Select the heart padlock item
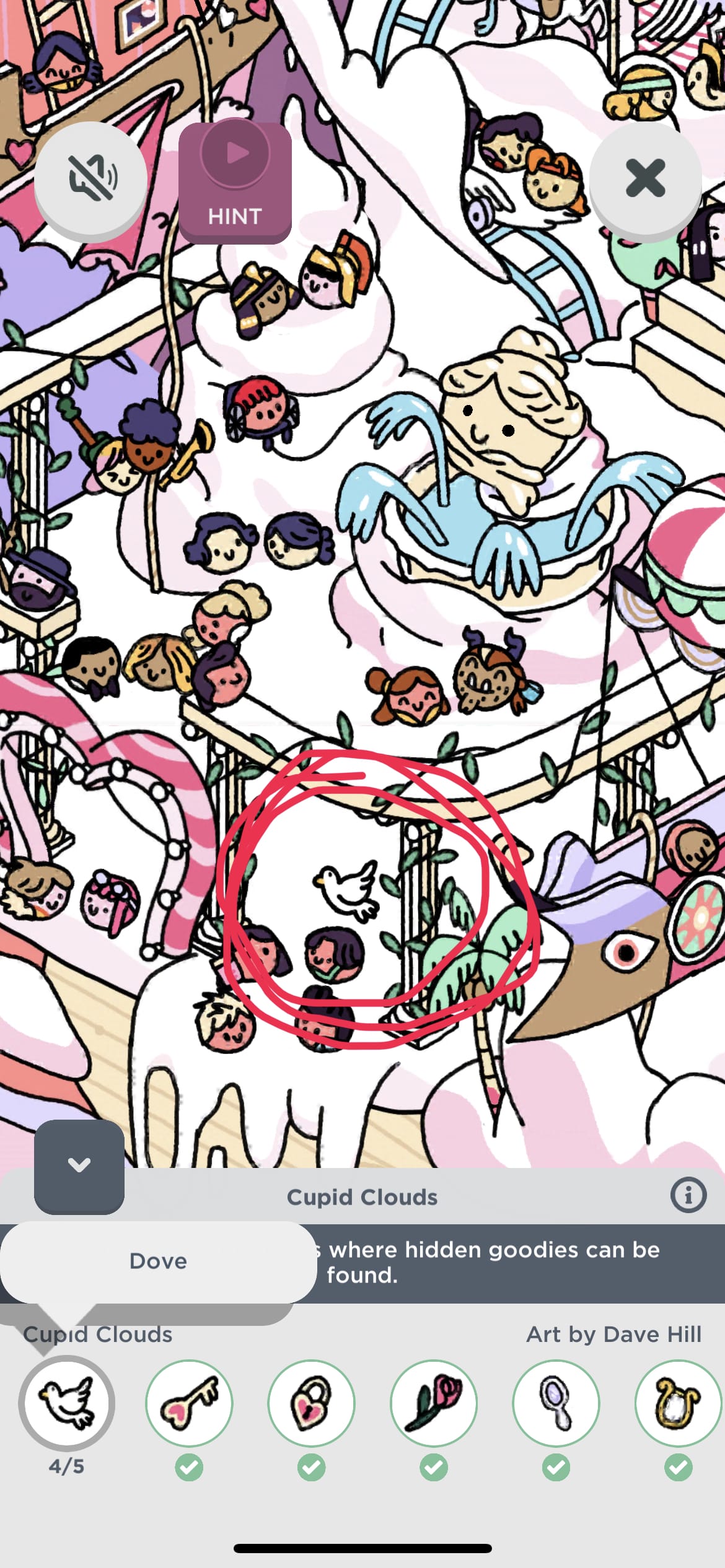This screenshot has height=1568, width=725. click(311, 1403)
